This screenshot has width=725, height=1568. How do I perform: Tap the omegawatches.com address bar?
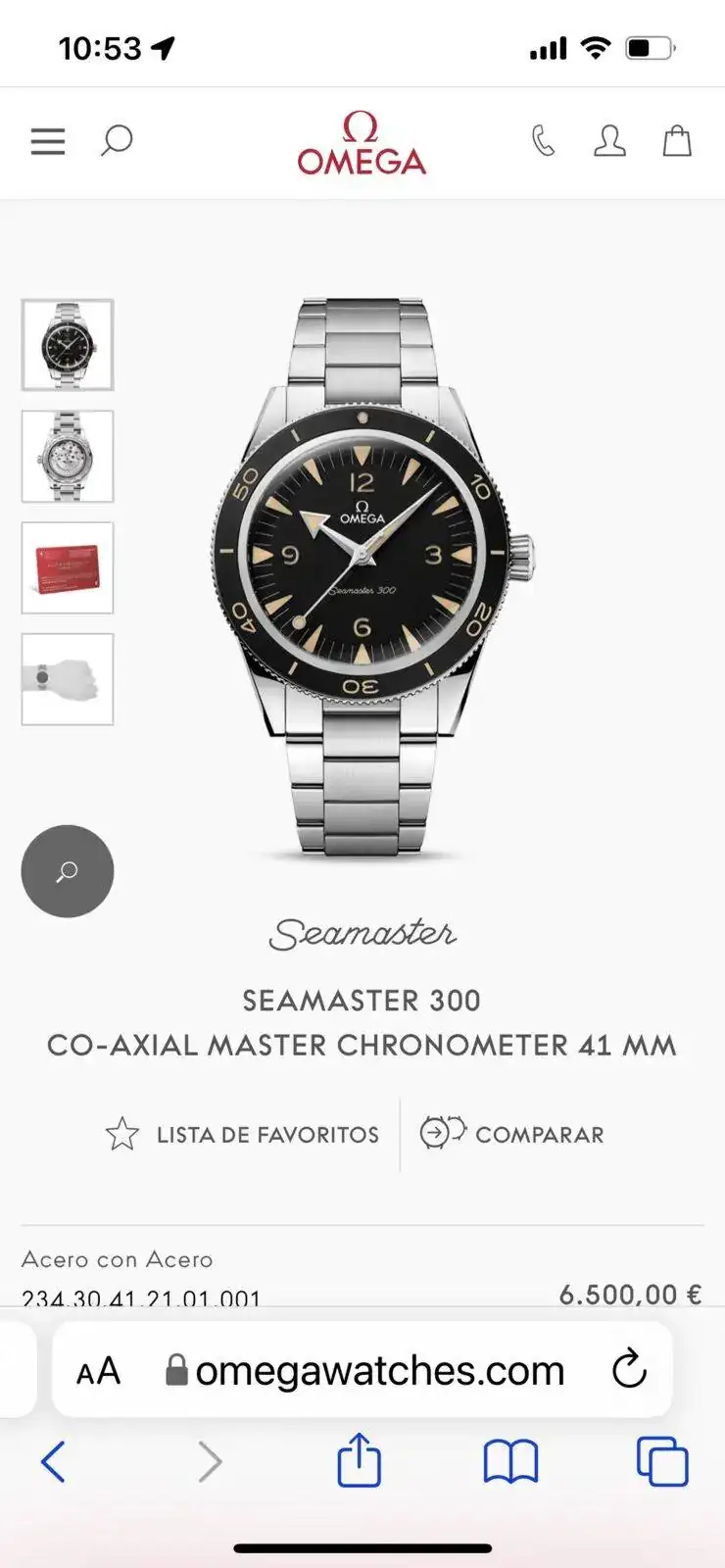[379, 1370]
